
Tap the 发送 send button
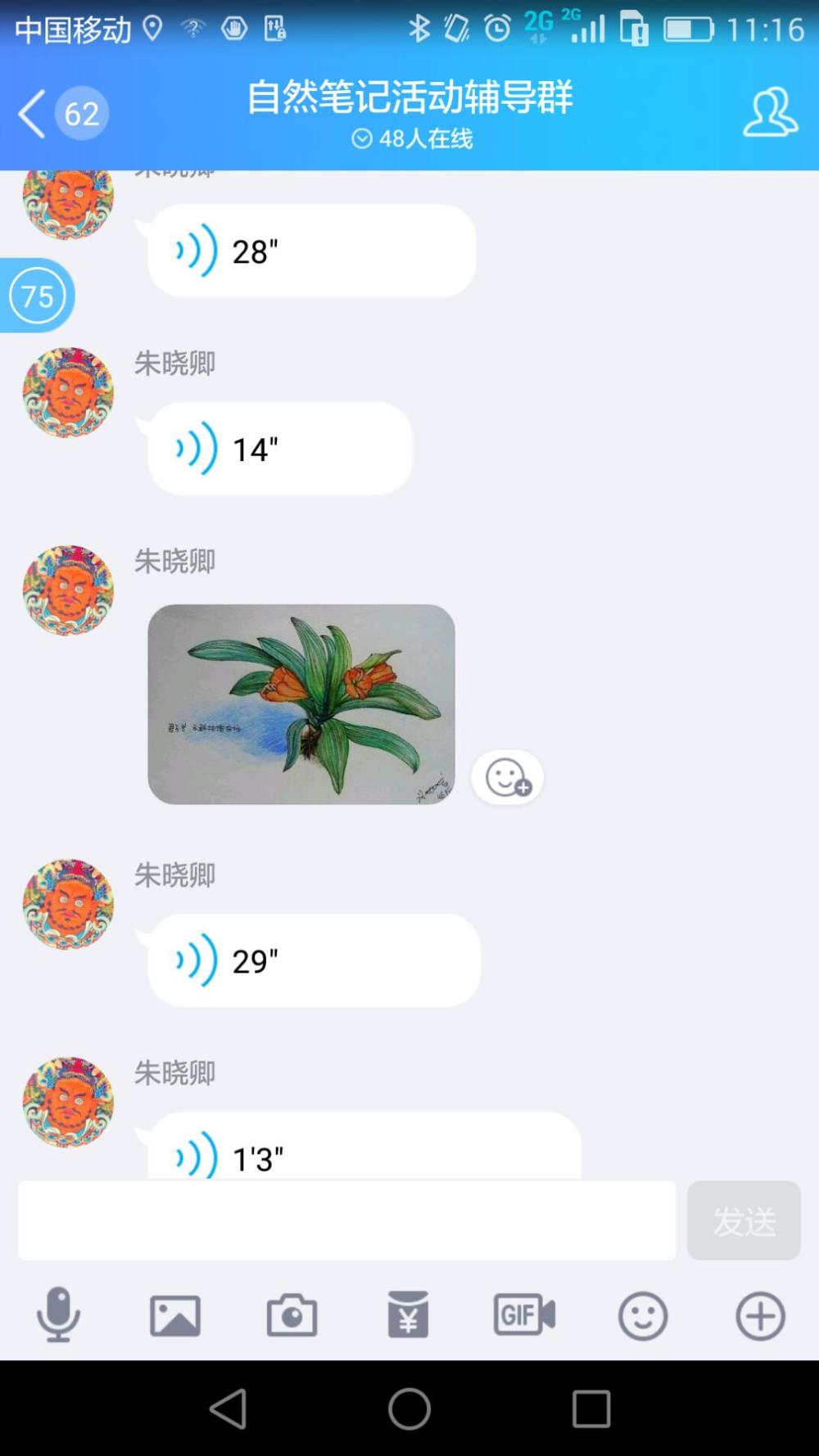coord(744,1220)
